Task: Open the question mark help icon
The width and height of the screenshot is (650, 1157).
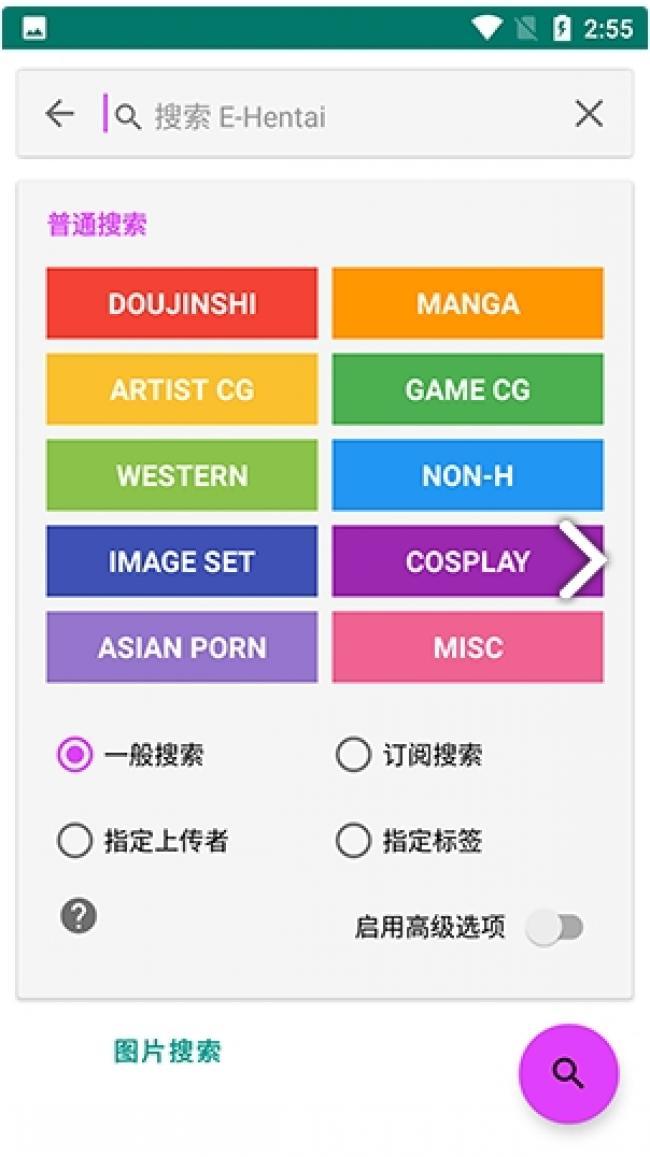Action: click(78, 916)
